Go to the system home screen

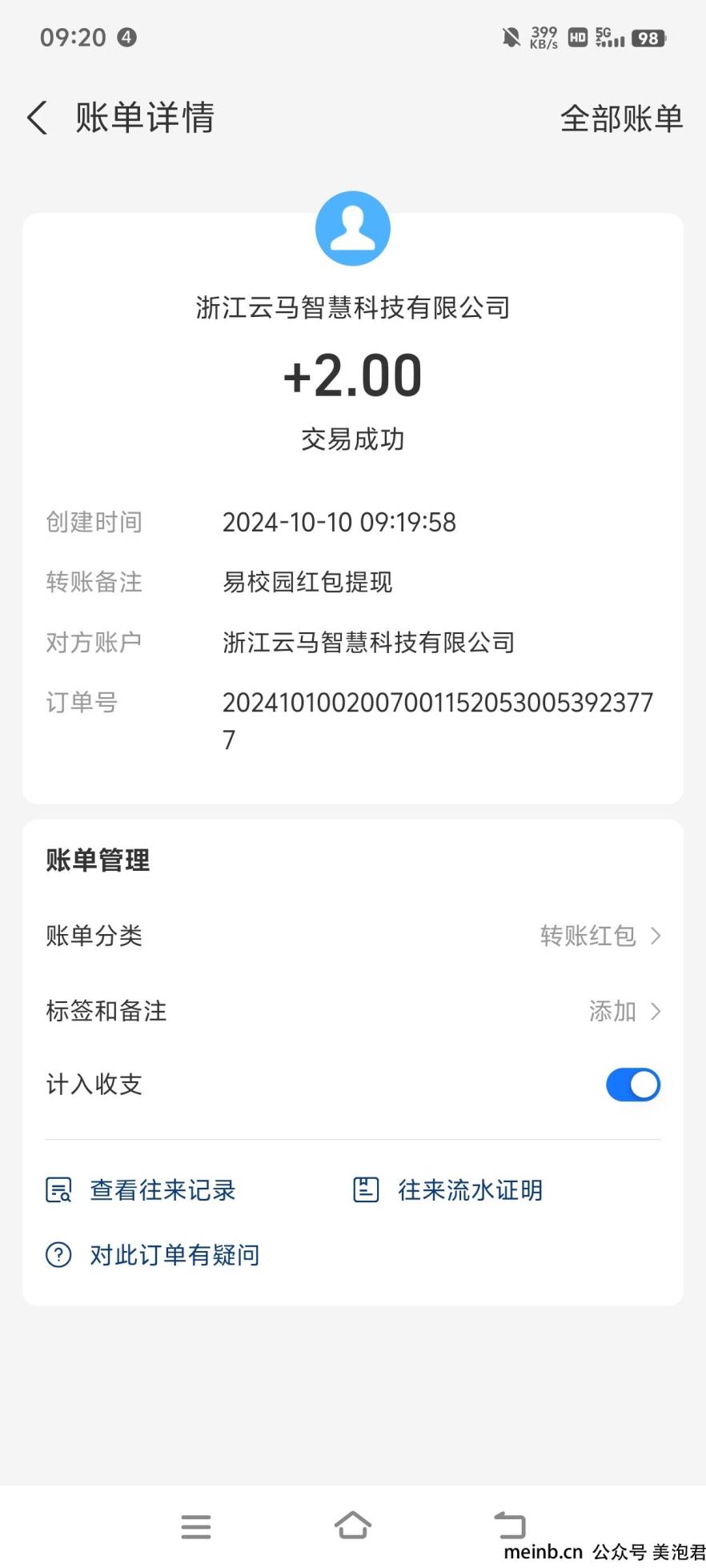click(x=353, y=1526)
